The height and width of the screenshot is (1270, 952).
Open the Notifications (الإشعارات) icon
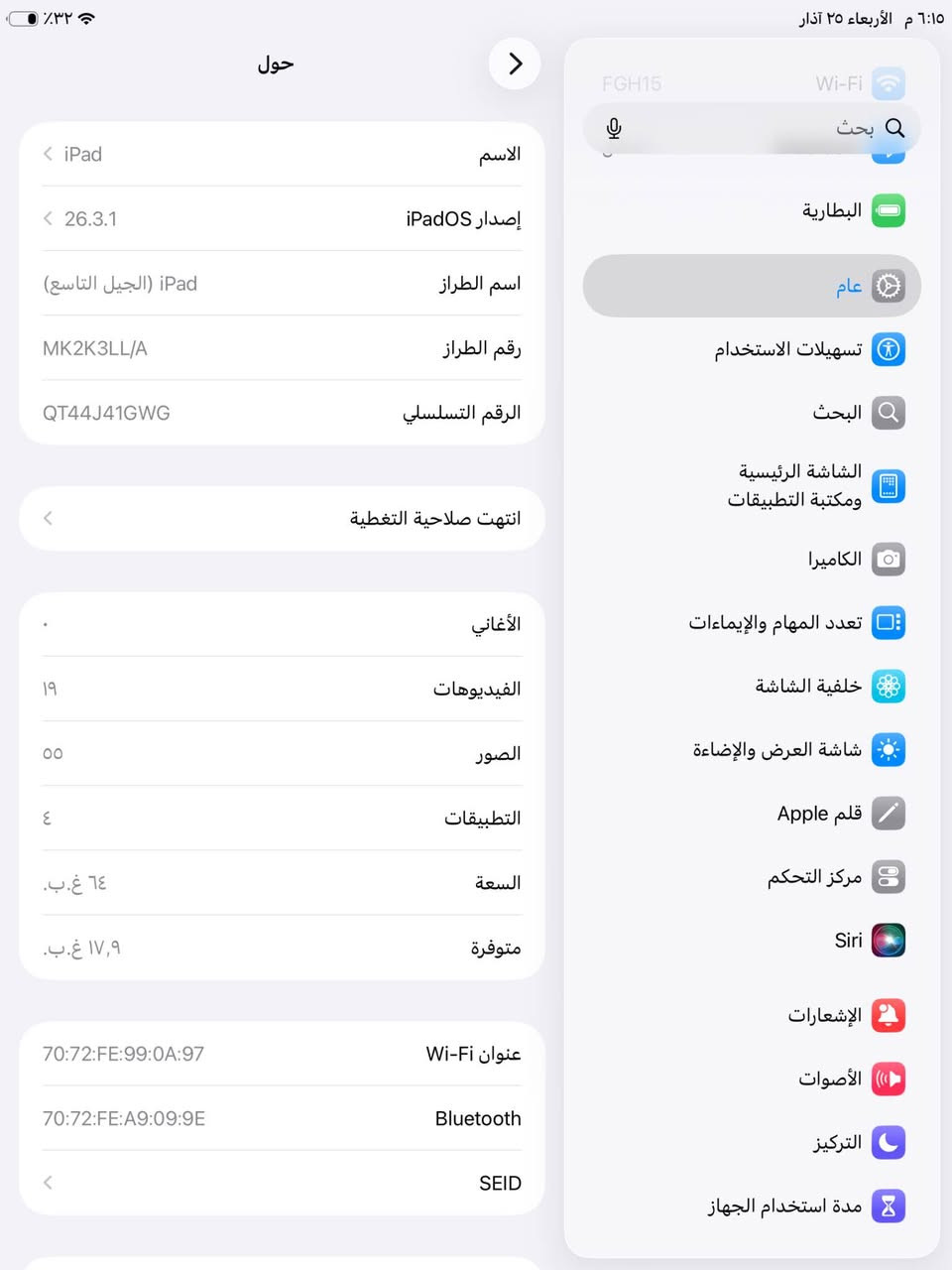(889, 1015)
